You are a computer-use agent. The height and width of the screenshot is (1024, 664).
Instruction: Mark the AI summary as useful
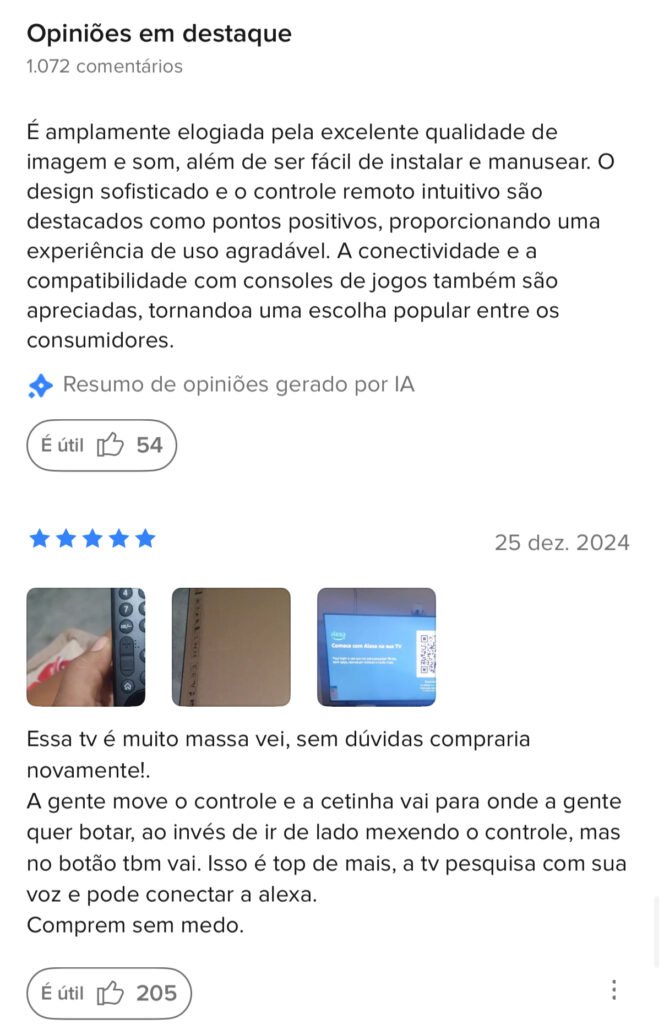(101, 445)
